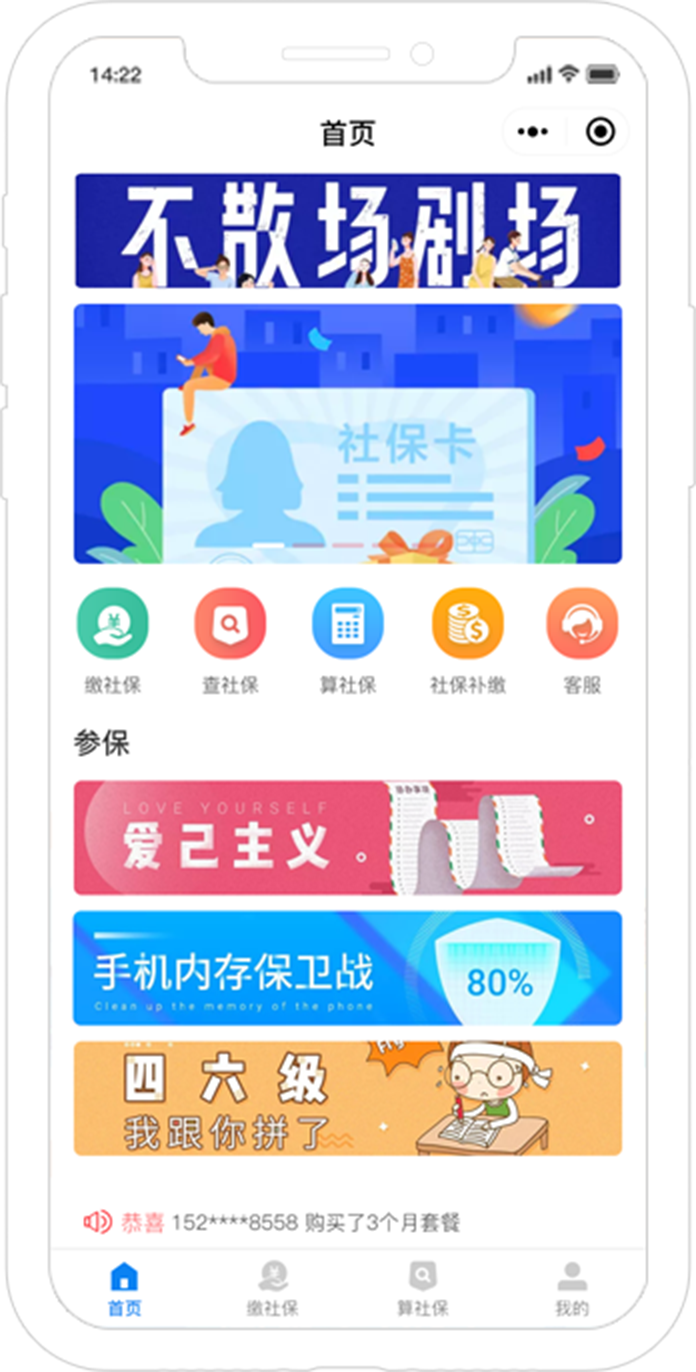Open the 我的 profile tab

572,1288
